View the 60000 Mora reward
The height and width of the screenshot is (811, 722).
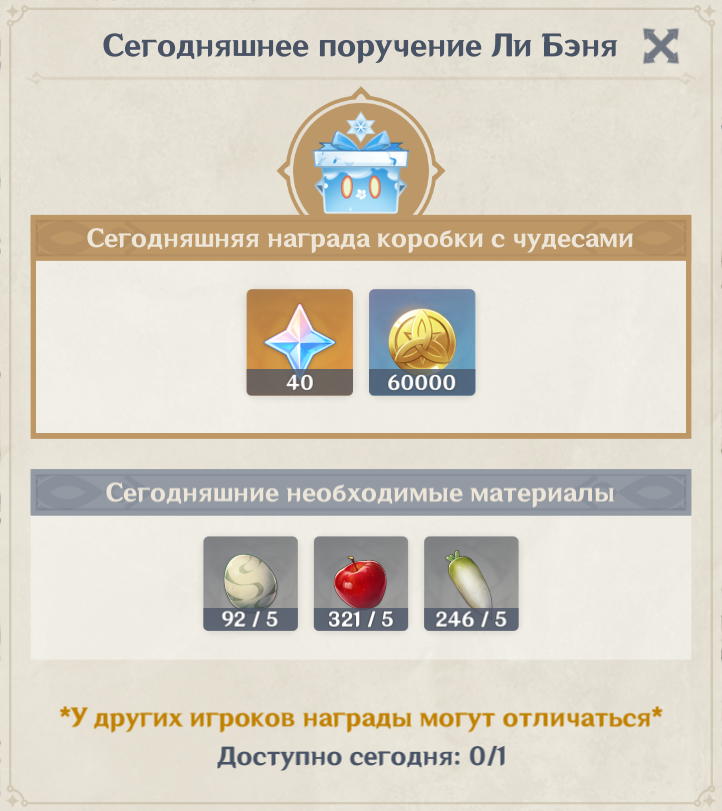(x=422, y=341)
